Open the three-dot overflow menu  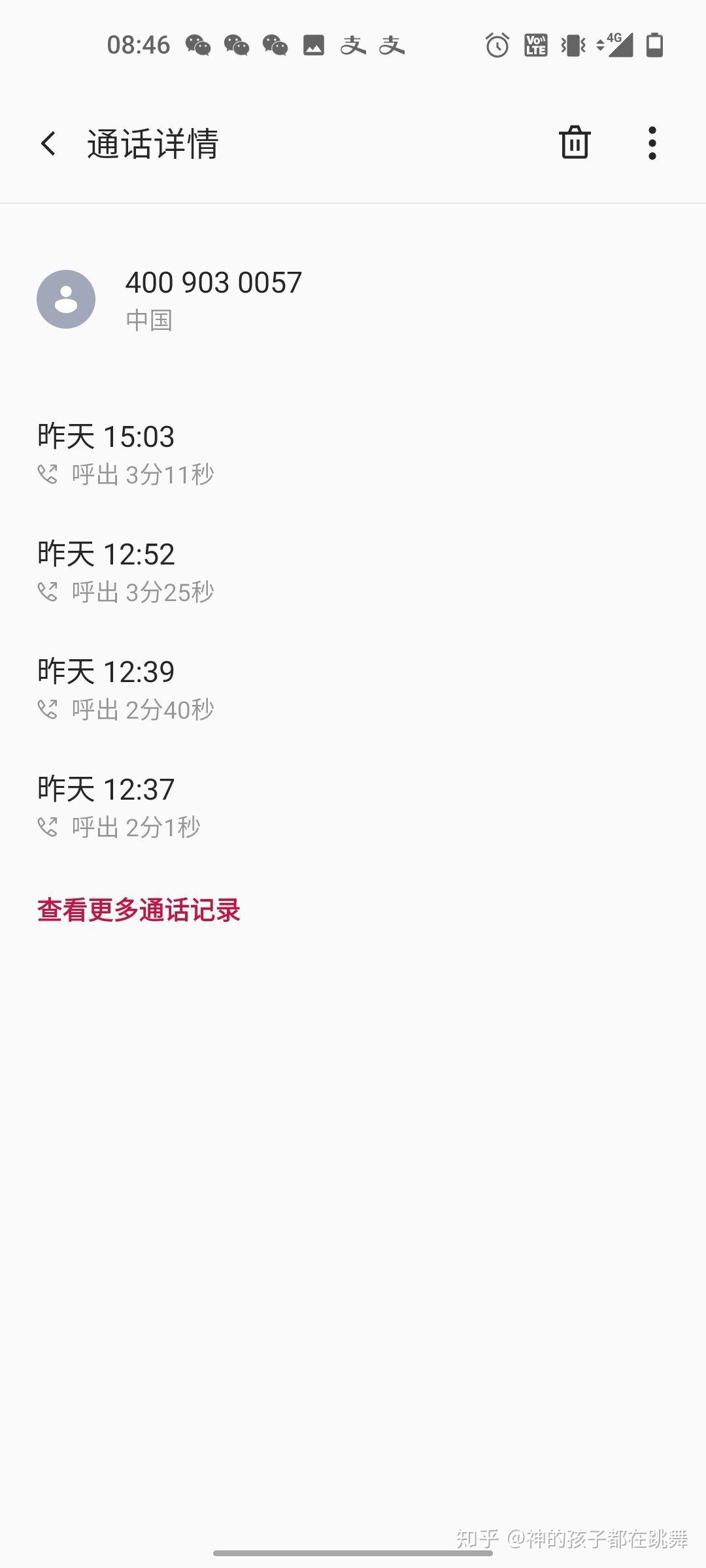652,143
